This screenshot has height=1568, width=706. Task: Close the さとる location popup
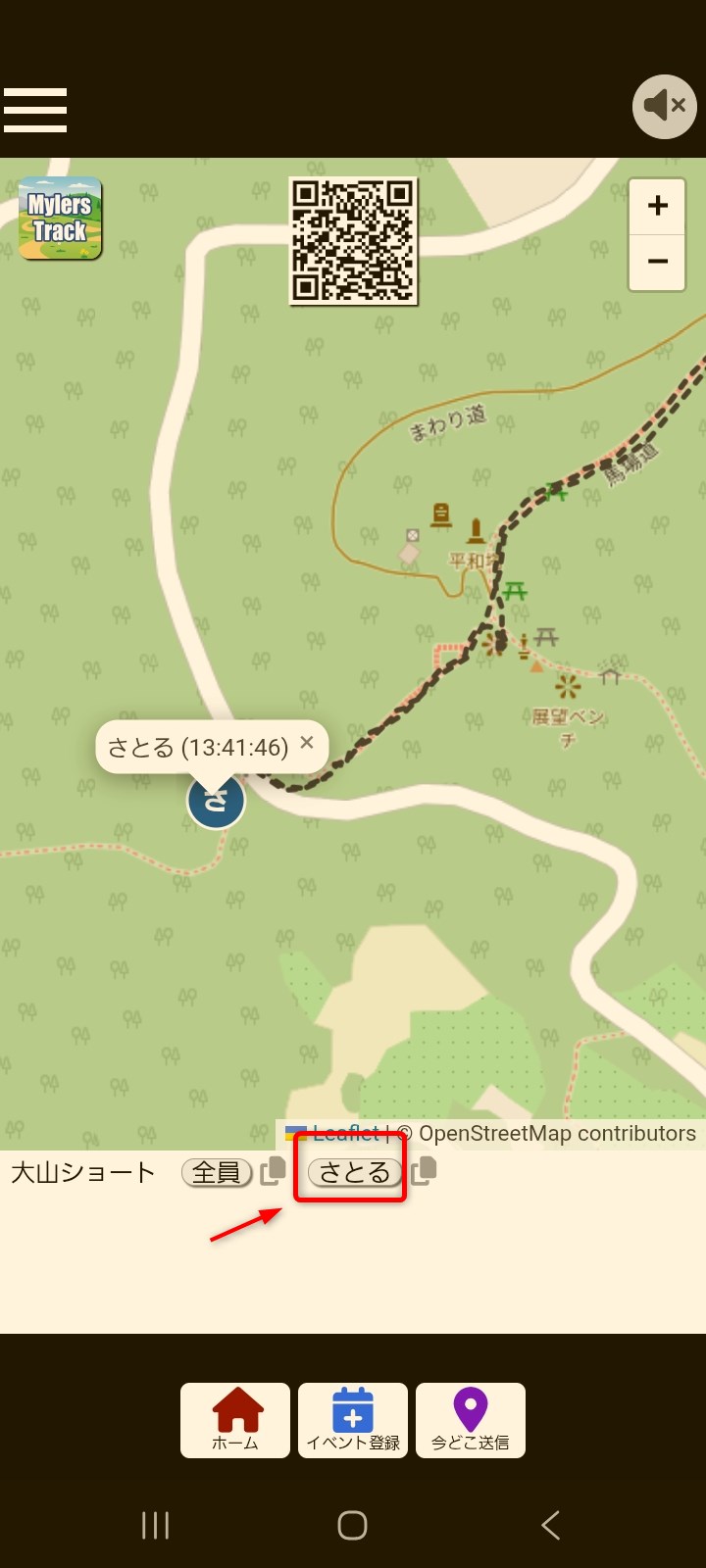pyautogui.click(x=306, y=743)
